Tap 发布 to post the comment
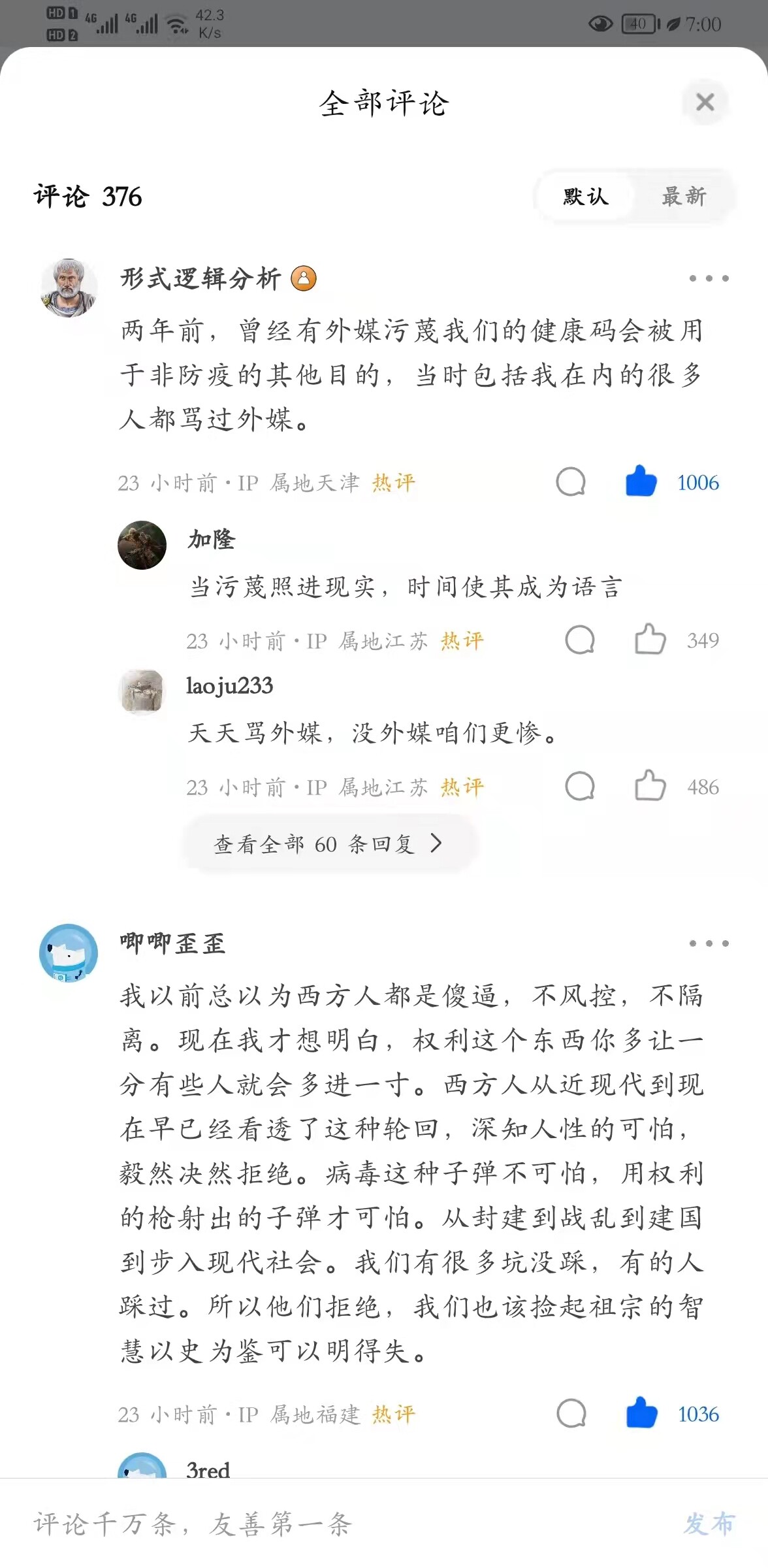This screenshot has width=768, height=1568. (x=709, y=1524)
